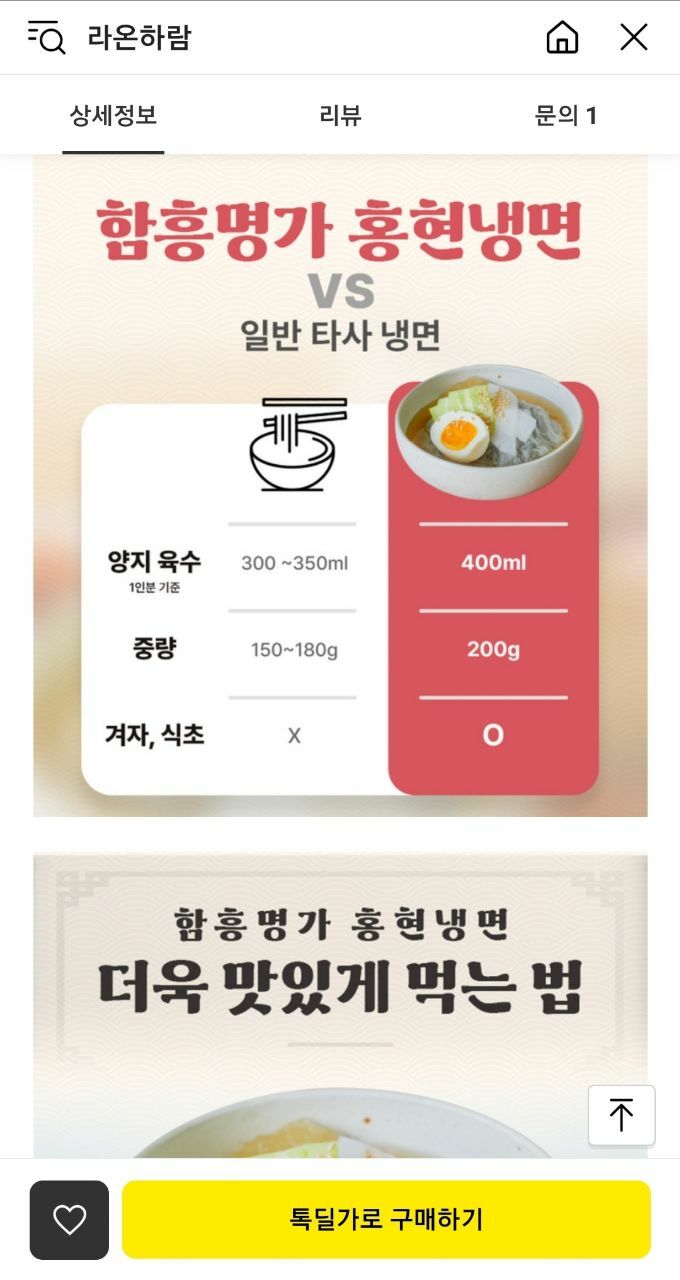680x1280 pixels.
Task: Switch to the 리뷰 tab
Action: click(340, 115)
